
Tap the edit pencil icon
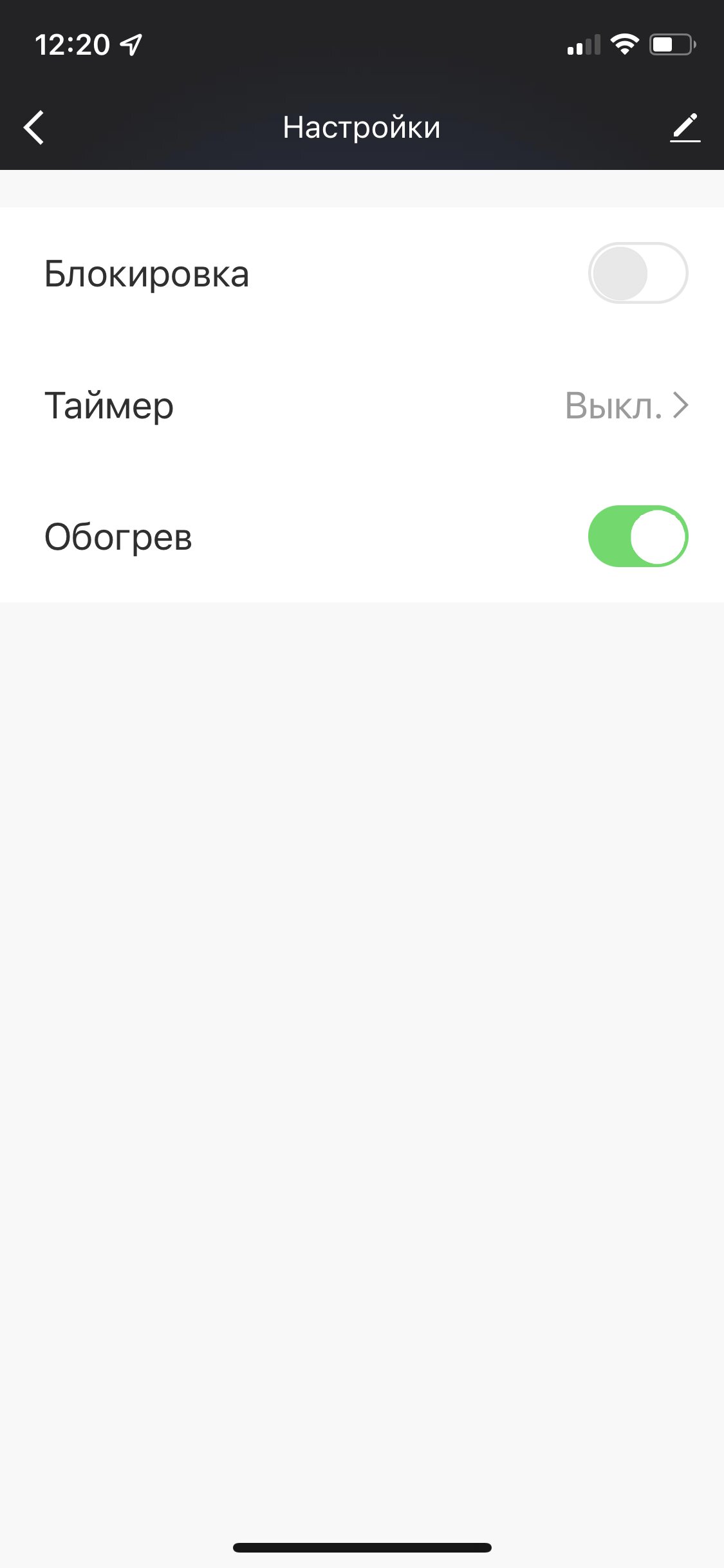[685, 127]
